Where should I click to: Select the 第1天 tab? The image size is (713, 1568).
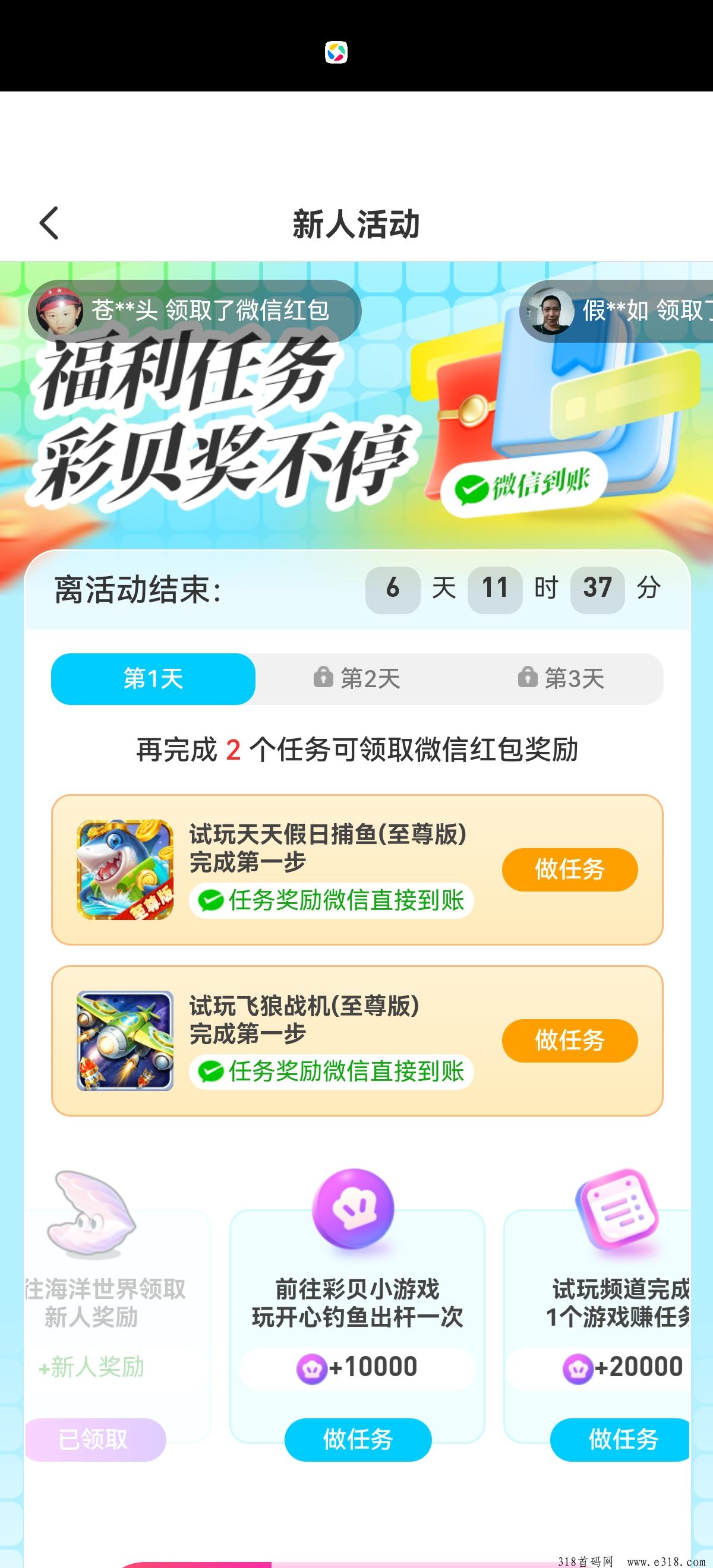click(x=153, y=679)
